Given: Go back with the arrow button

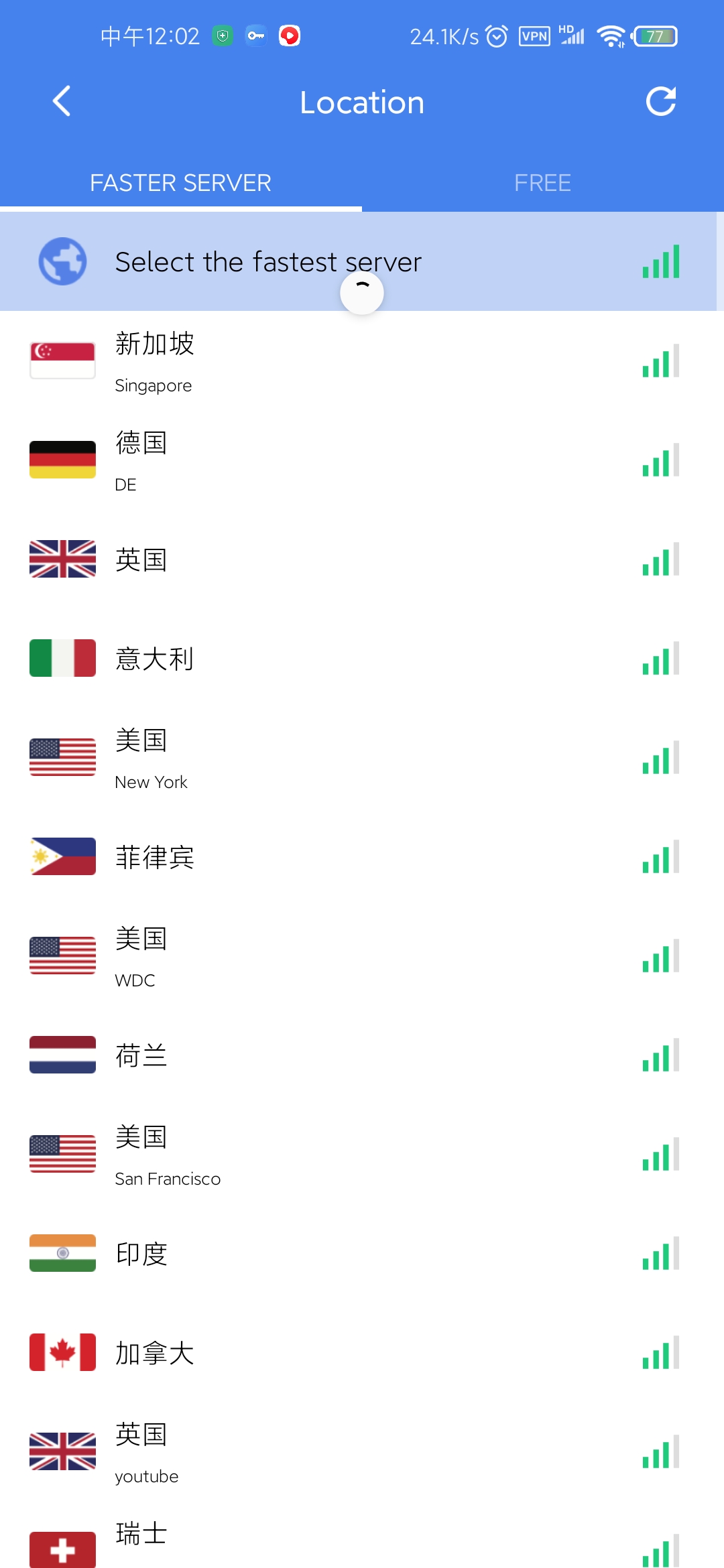Looking at the screenshot, I should coord(62,102).
